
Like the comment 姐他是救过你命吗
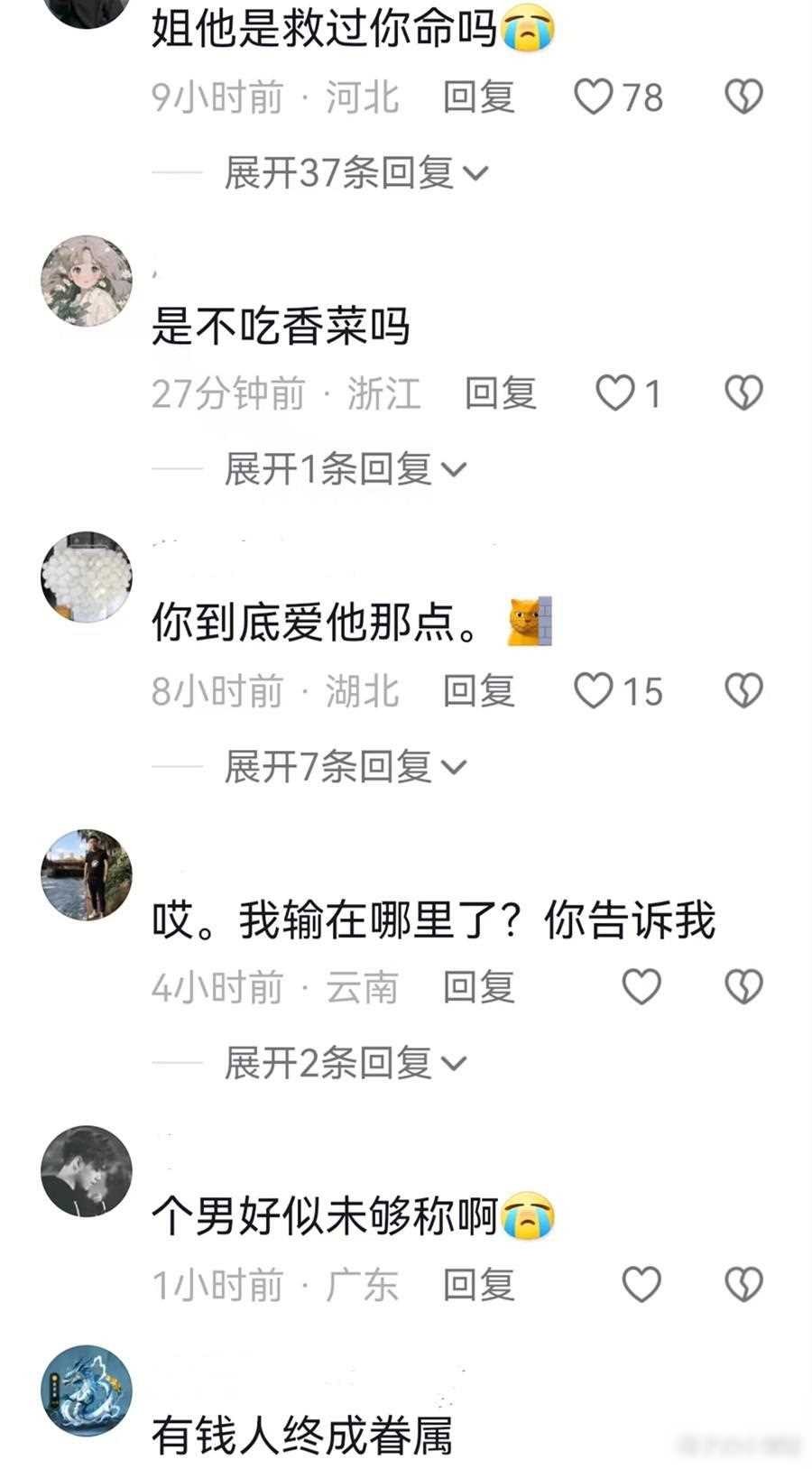[595, 97]
